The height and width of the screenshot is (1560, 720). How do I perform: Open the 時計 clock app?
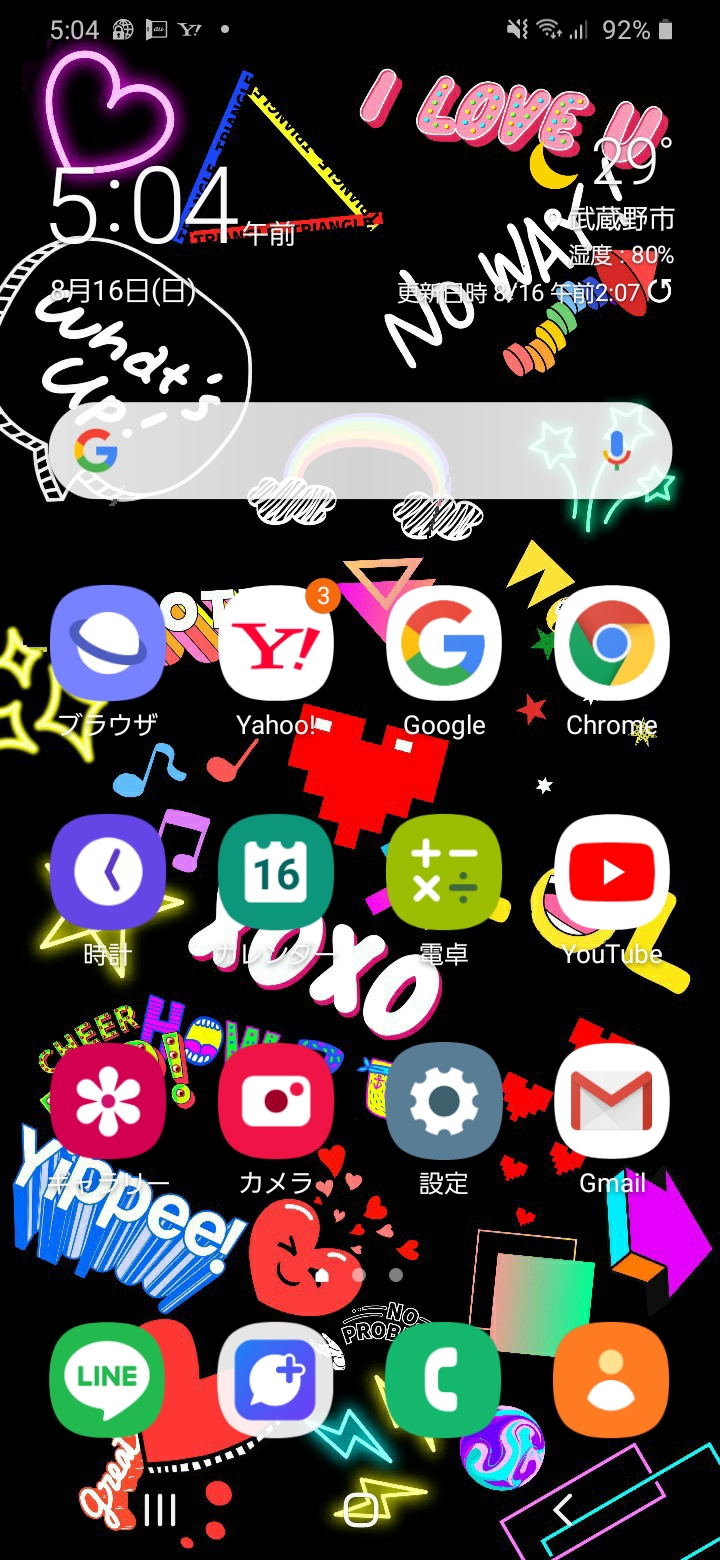(107, 872)
